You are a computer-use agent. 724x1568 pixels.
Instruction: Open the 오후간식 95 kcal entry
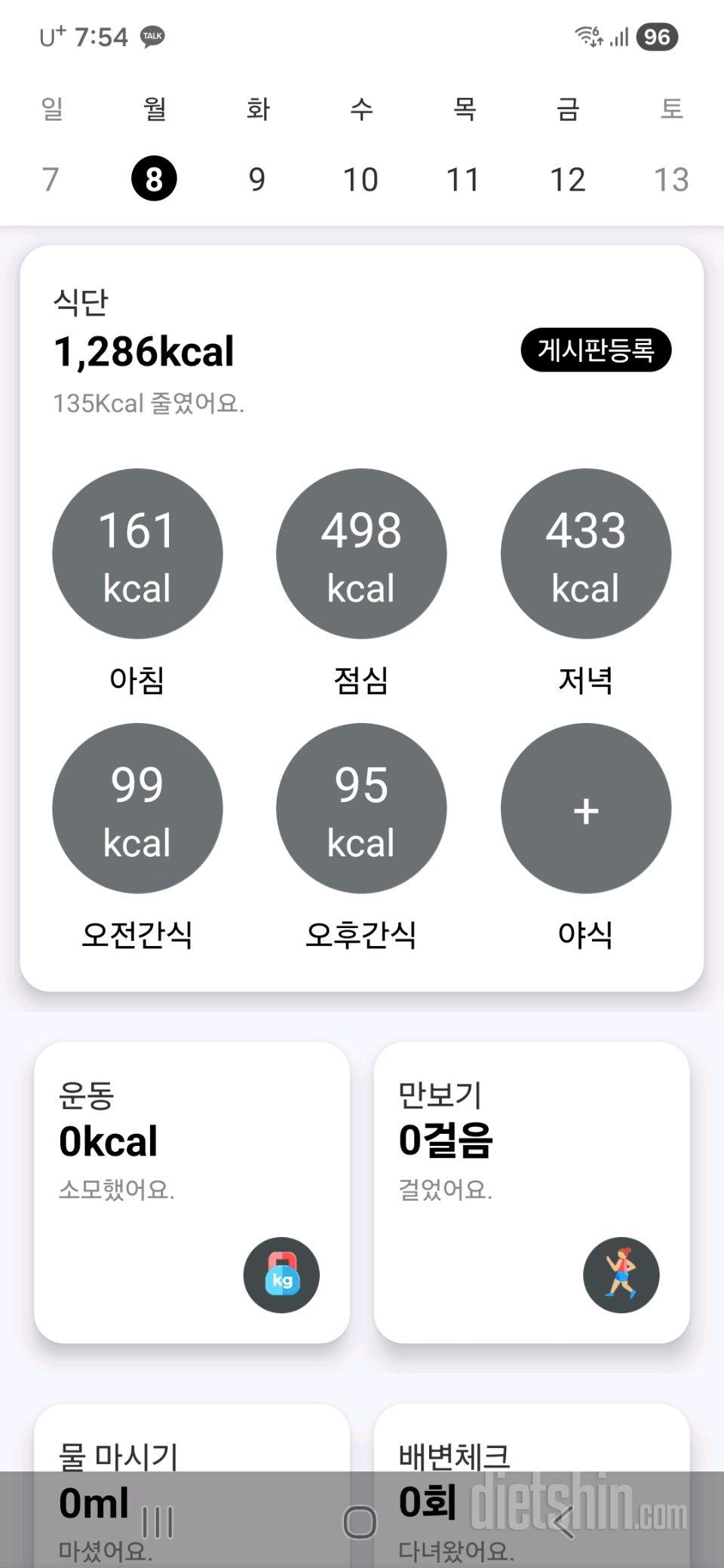[x=361, y=808]
